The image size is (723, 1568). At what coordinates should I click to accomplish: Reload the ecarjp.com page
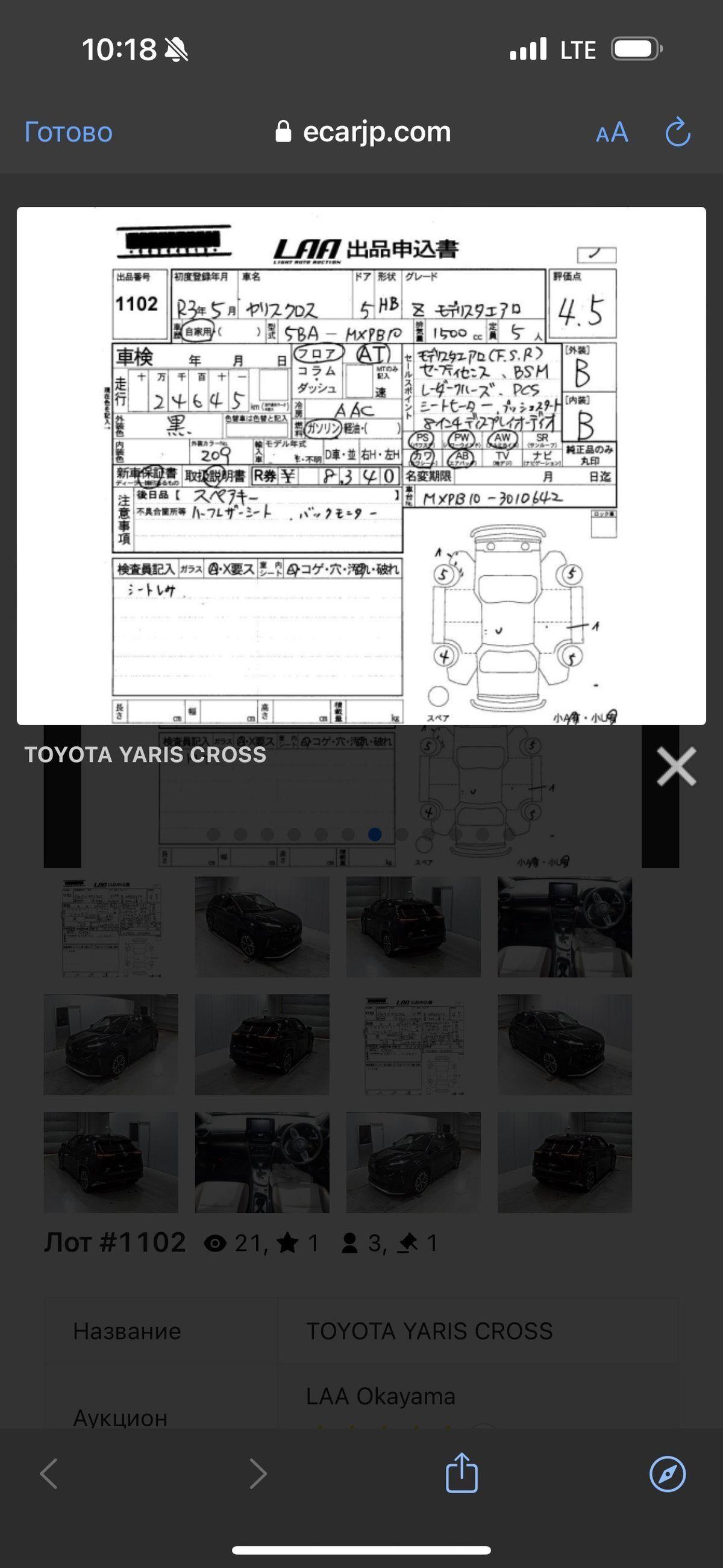(x=677, y=132)
